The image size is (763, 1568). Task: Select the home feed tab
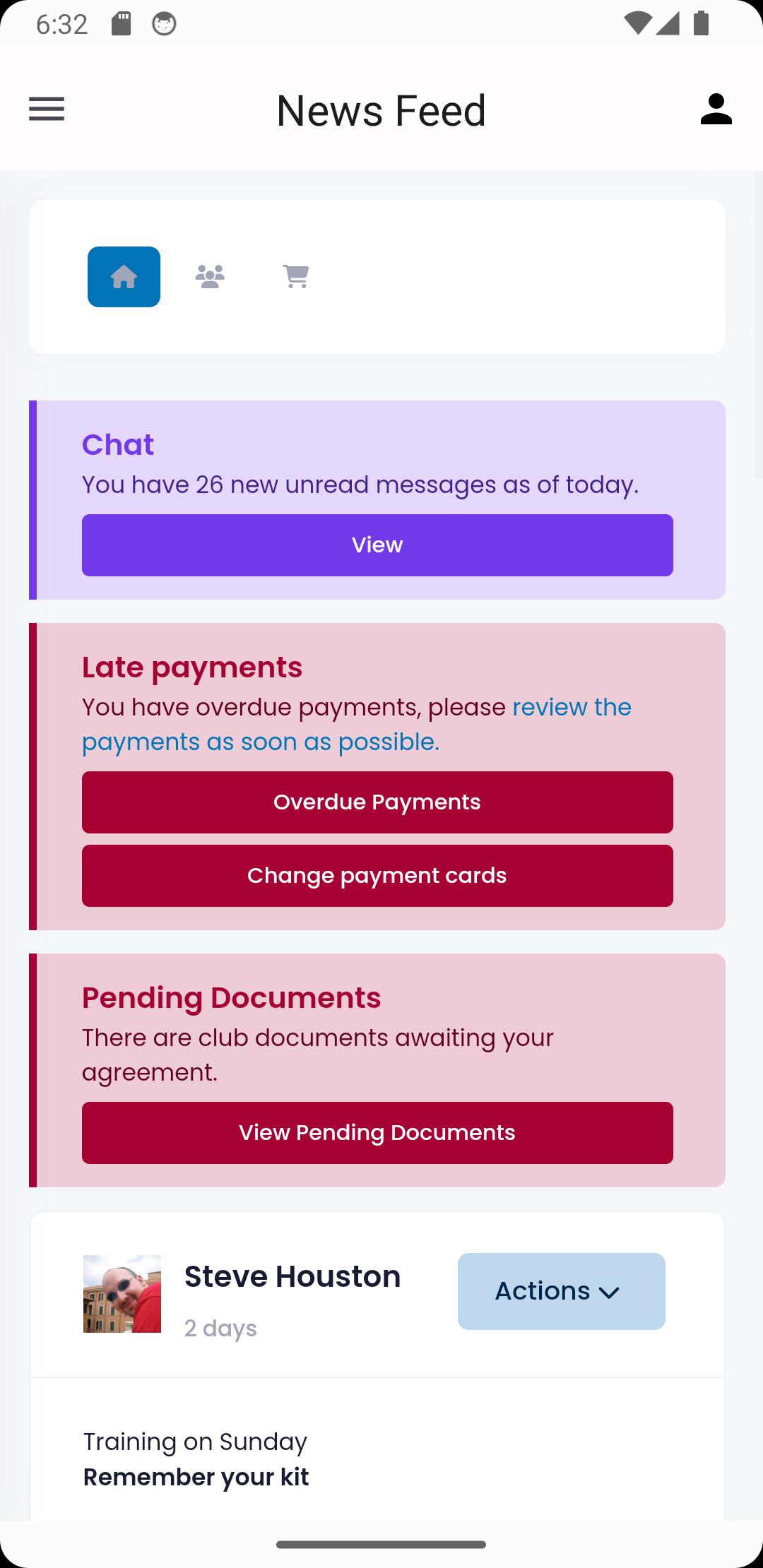pyautogui.click(x=124, y=277)
